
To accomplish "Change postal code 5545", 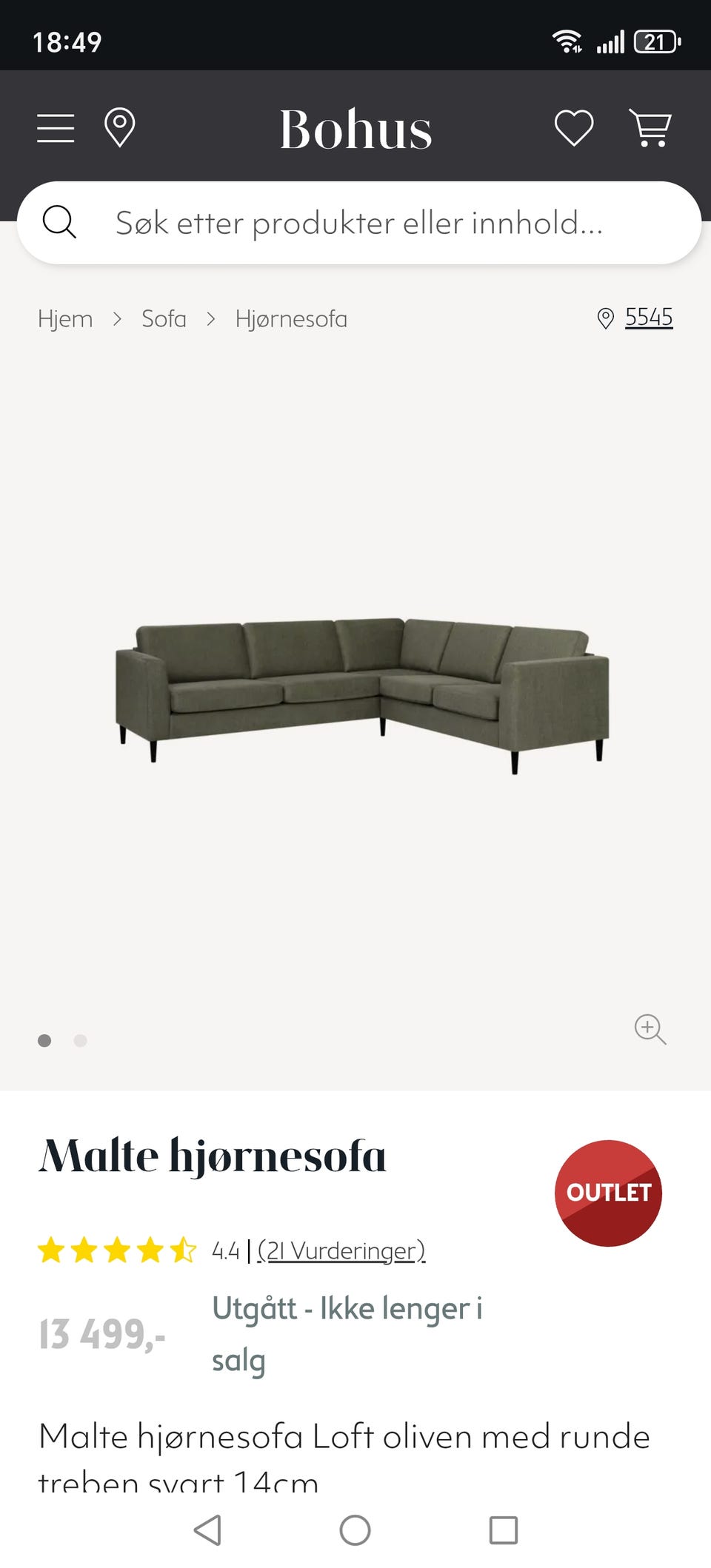I will pos(648,318).
